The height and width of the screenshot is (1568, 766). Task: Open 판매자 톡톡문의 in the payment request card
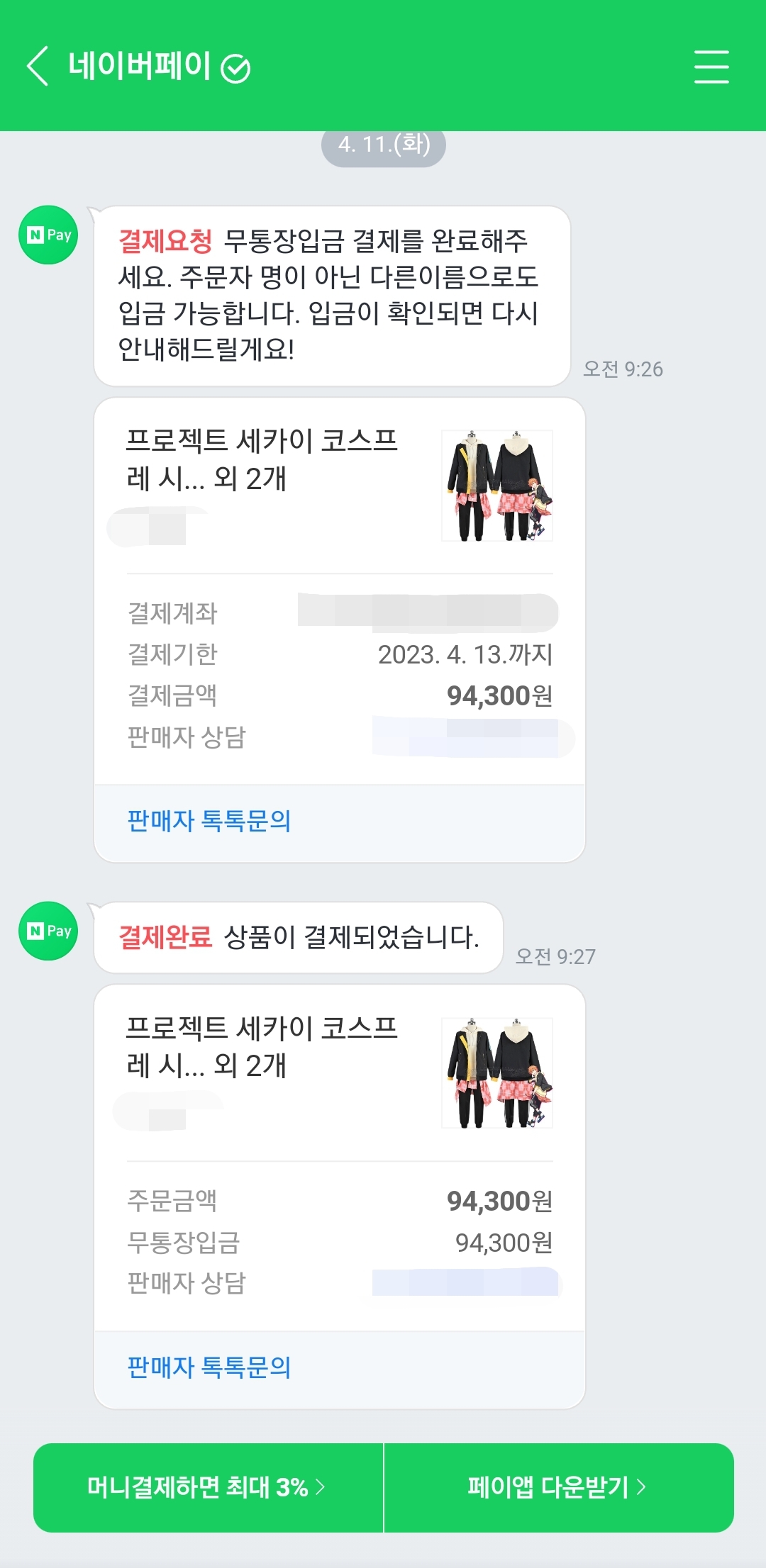coord(209,821)
